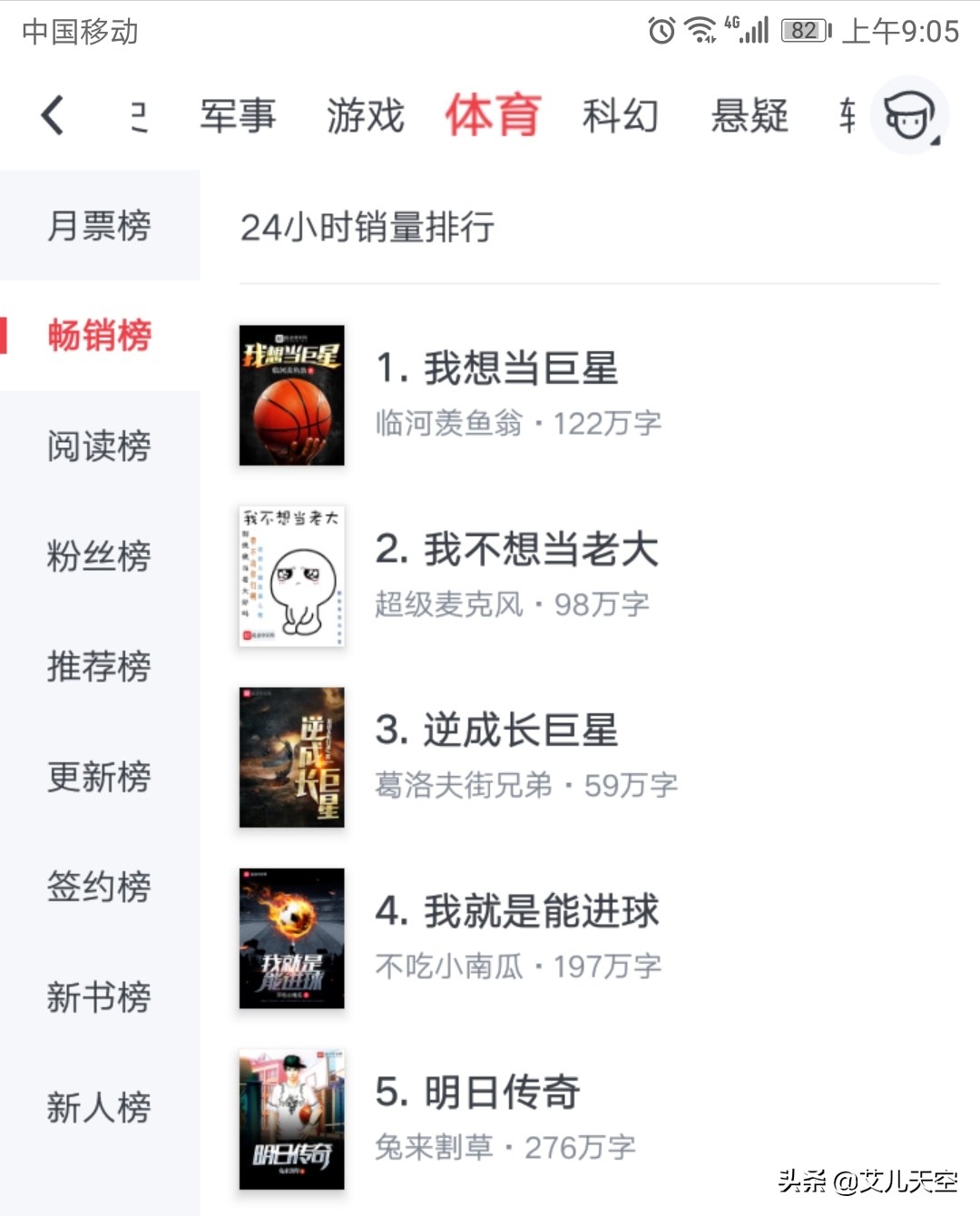Tap the Wi-Fi status icon
Screen dimensions: 980x1216
tap(700, 30)
